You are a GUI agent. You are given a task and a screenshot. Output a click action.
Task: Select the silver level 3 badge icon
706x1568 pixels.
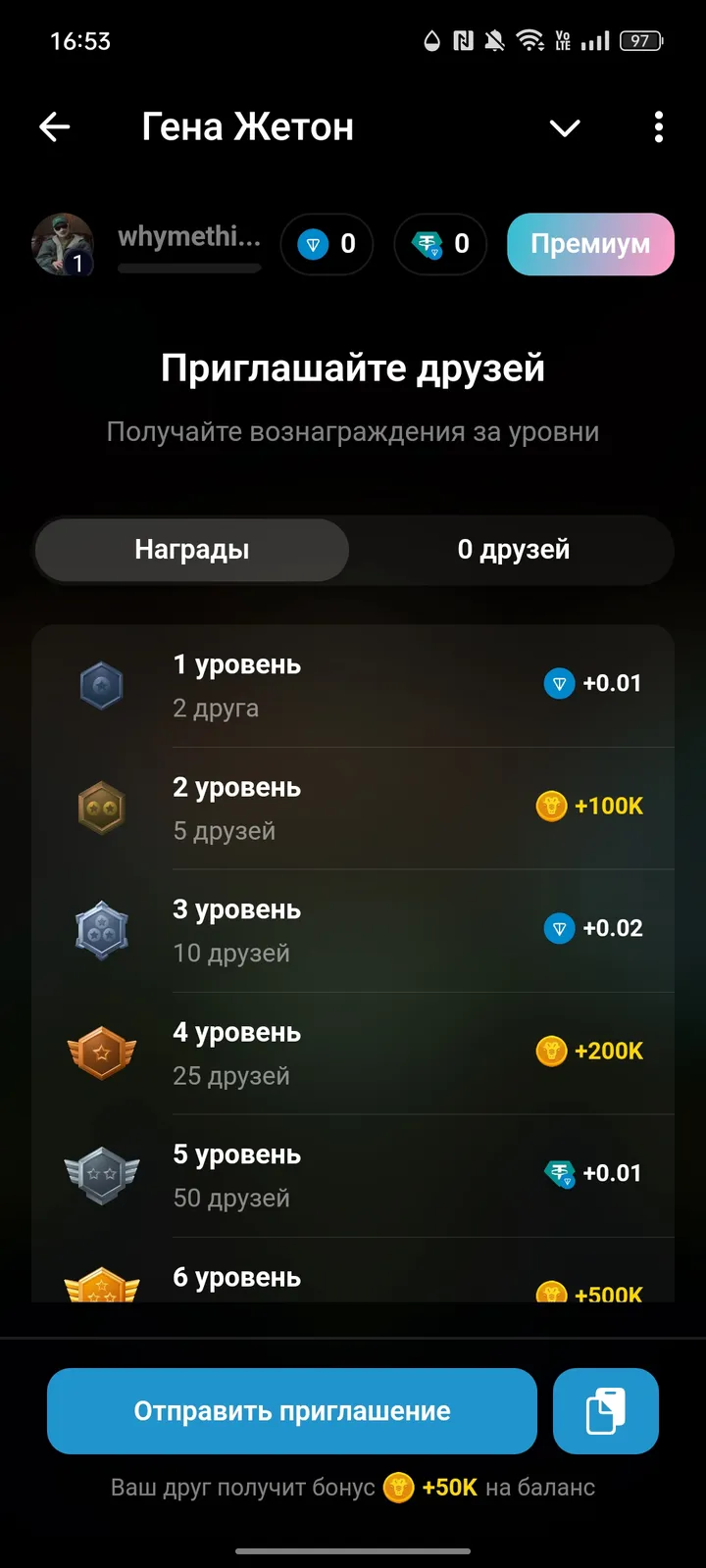click(x=101, y=930)
